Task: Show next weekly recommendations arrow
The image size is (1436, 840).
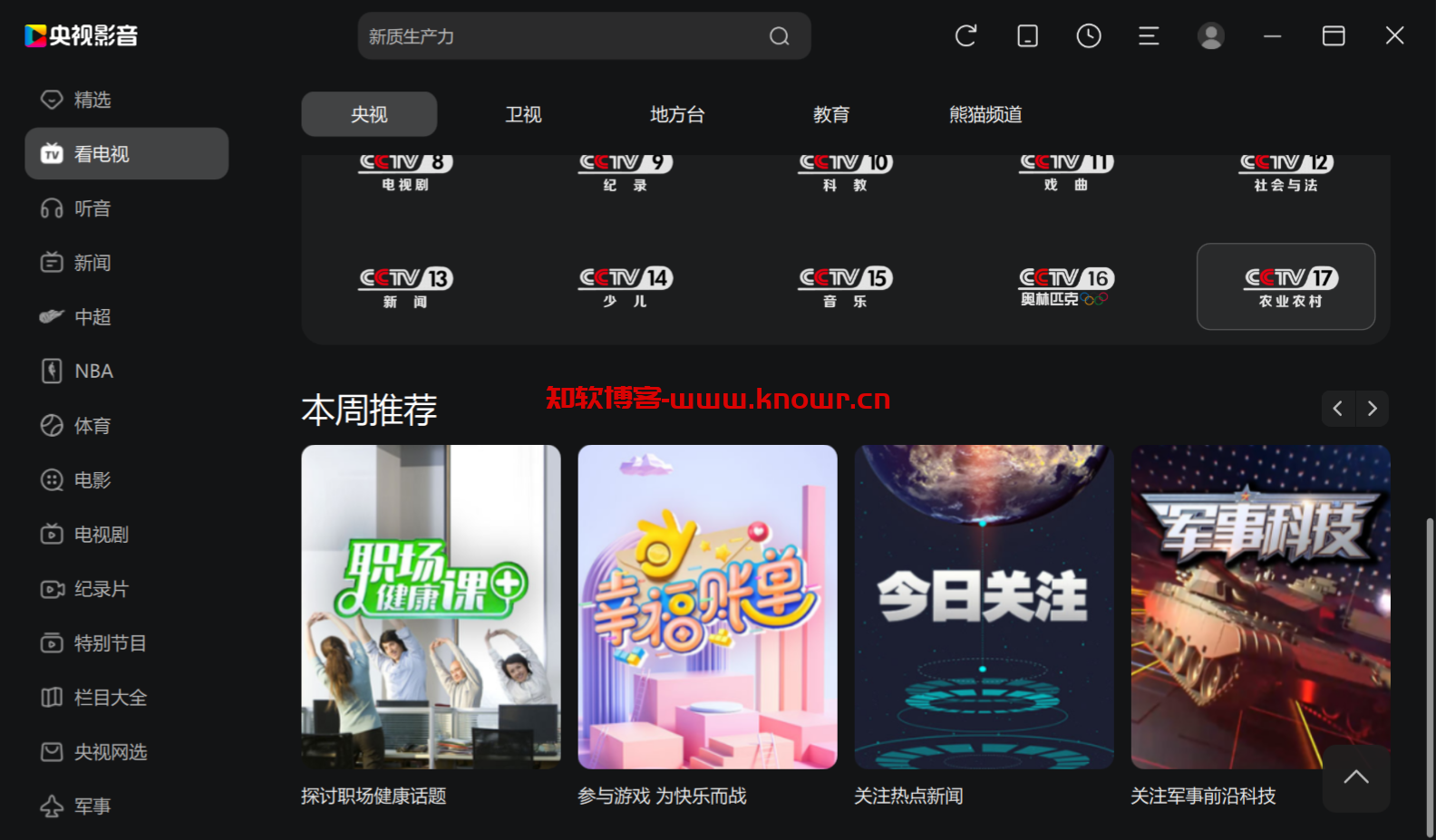Action: tap(1372, 409)
